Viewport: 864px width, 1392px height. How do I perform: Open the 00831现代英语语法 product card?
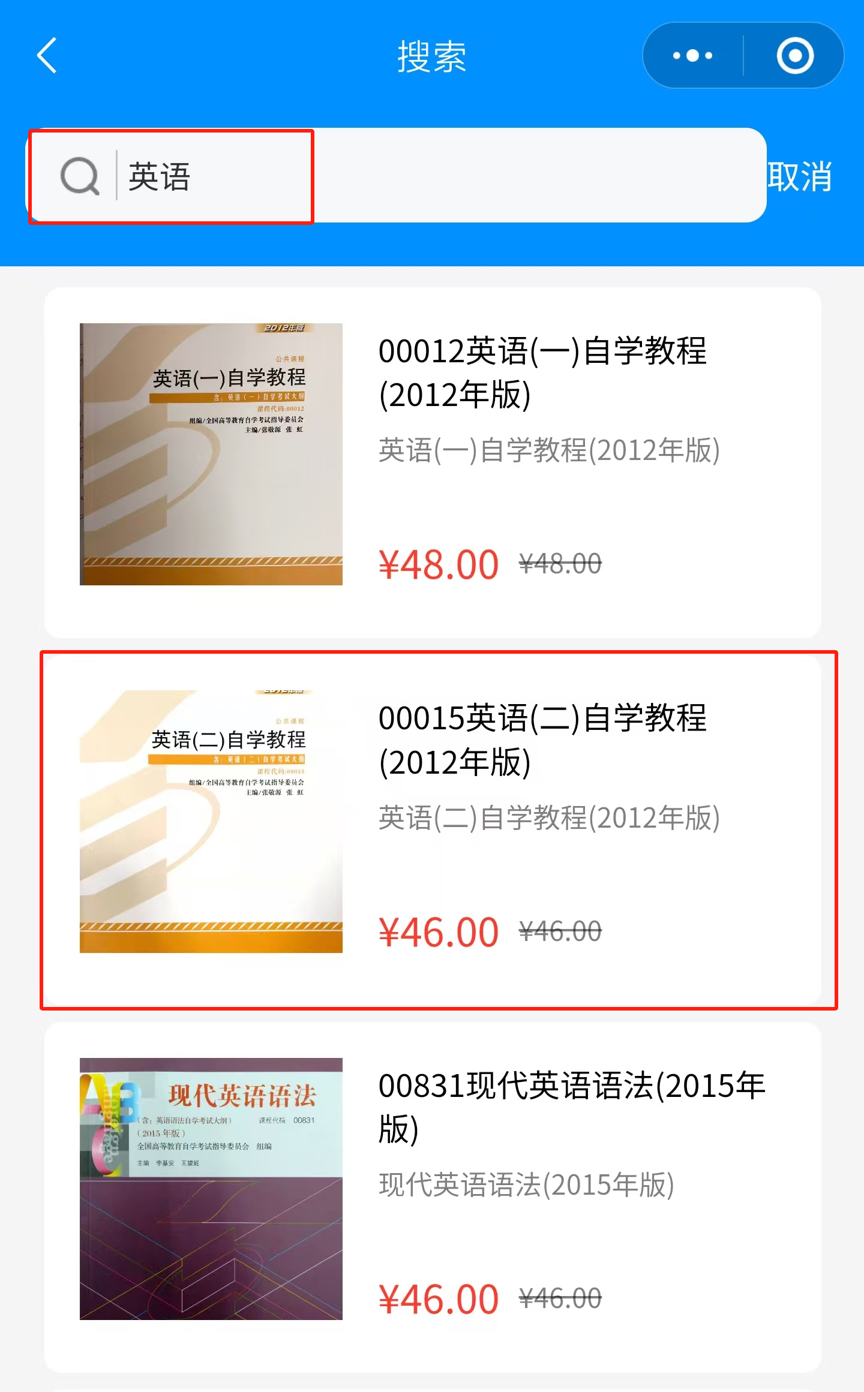click(x=433, y=1197)
